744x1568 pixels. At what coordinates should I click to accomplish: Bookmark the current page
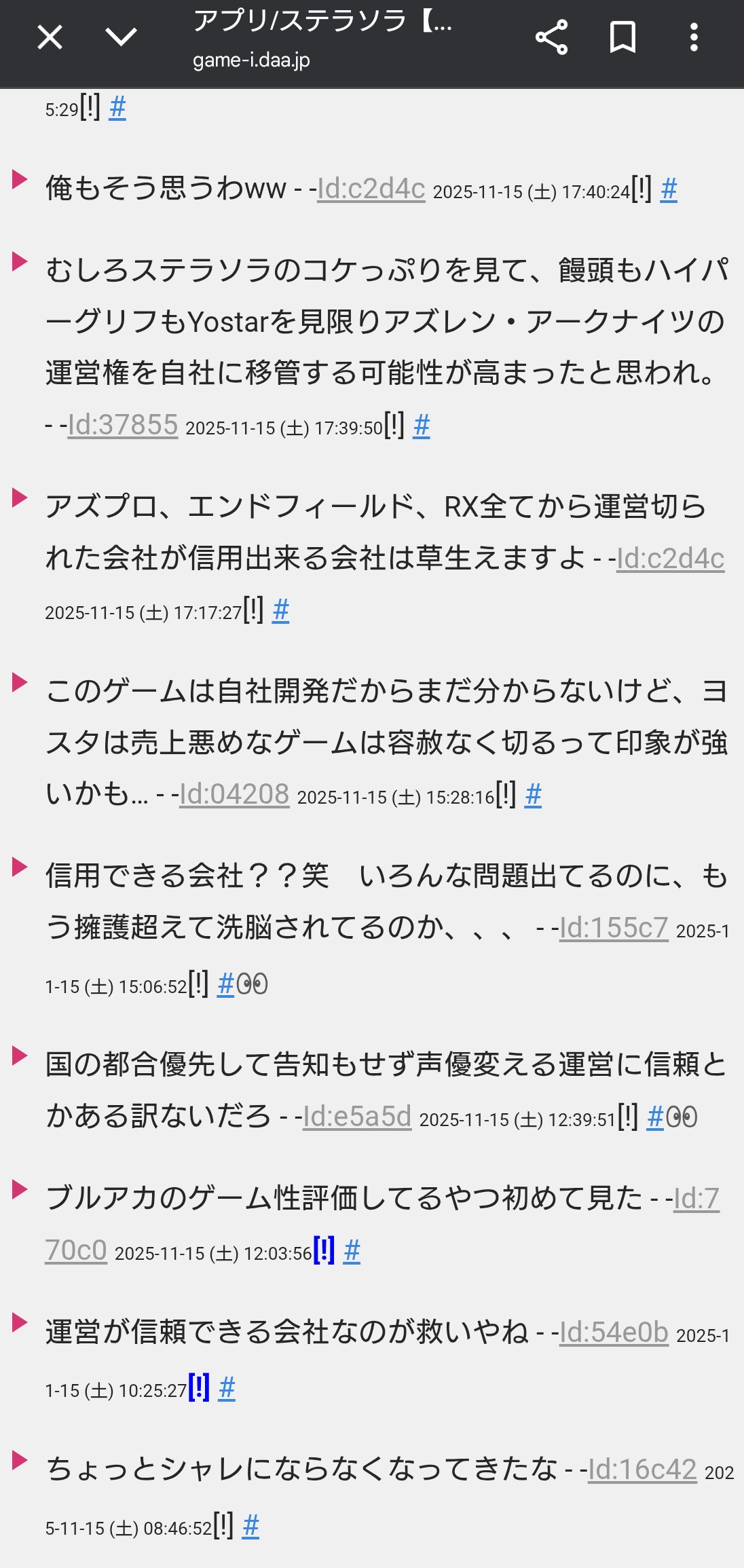622,37
